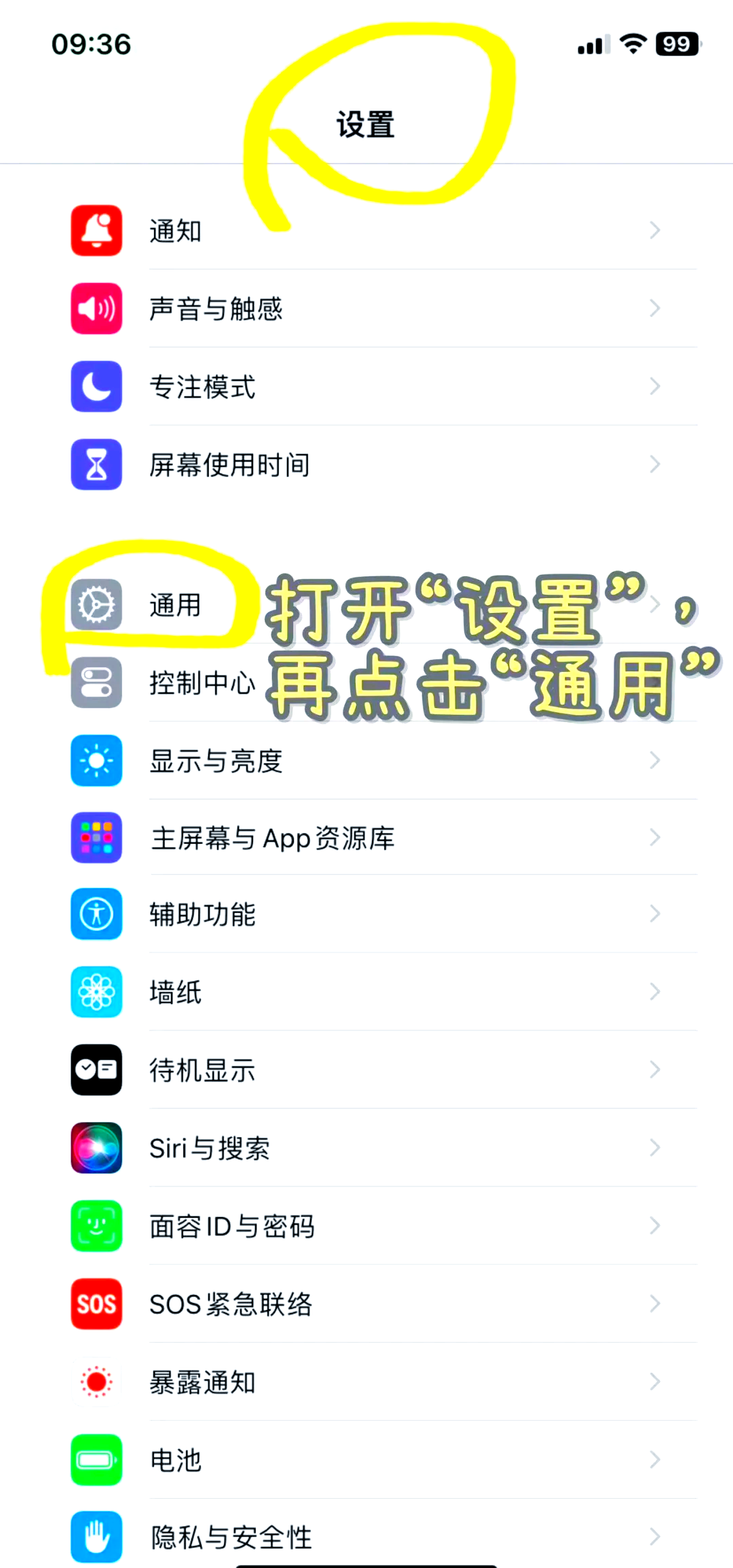733x1568 pixels.
Task: Tap the Control Center icon
Action: click(x=96, y=682)
